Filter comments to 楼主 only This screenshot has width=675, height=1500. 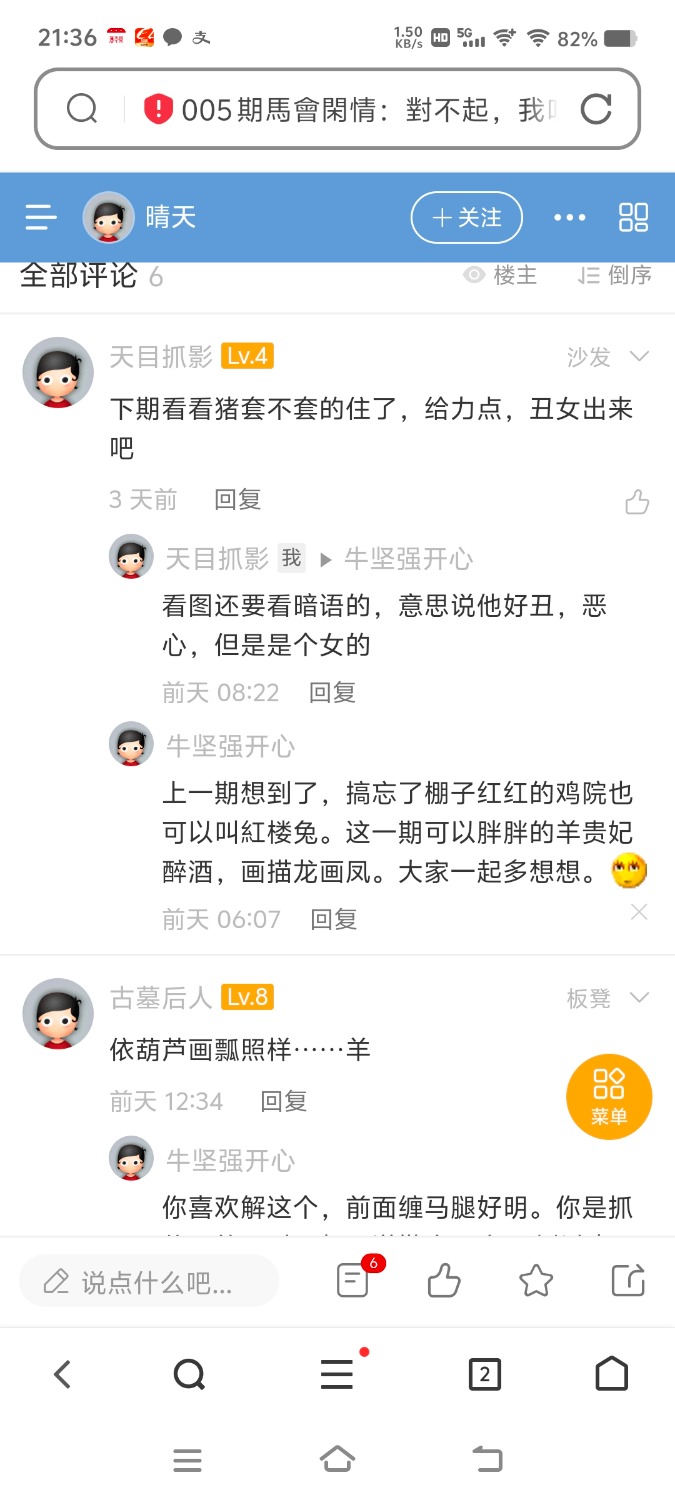click(501, 275)
